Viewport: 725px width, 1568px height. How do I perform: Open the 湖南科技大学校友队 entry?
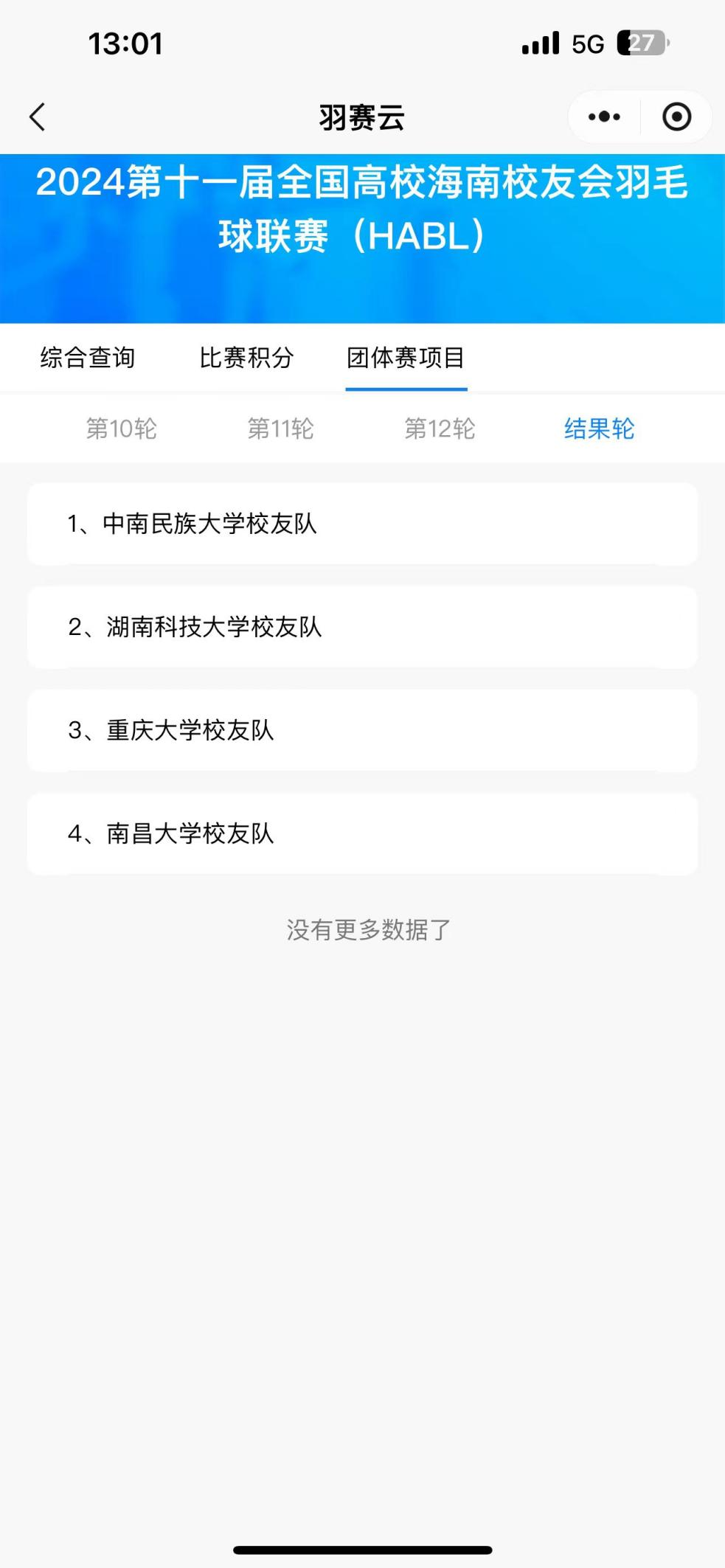point(361,627)
